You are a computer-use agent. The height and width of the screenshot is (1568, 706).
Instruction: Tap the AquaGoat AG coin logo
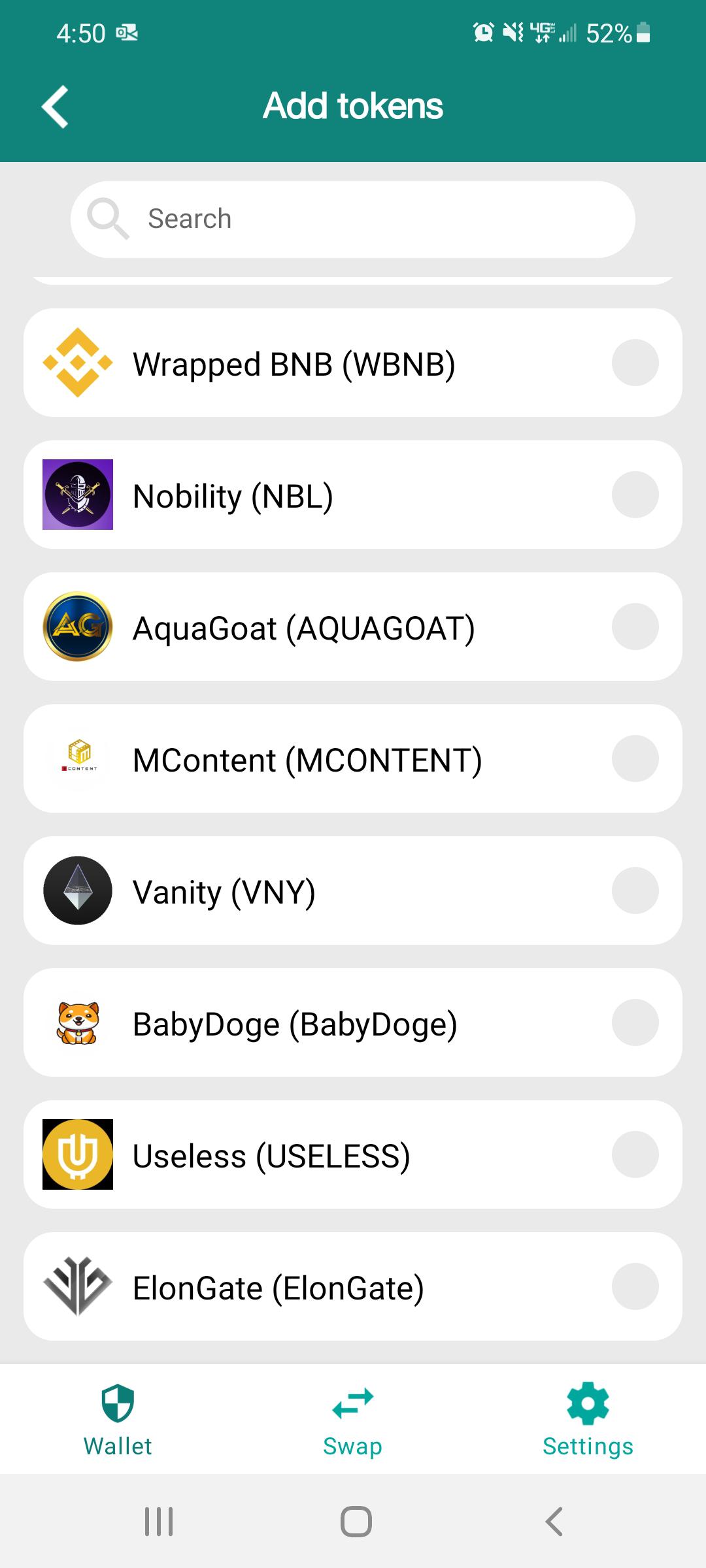(x=77, y=627)
